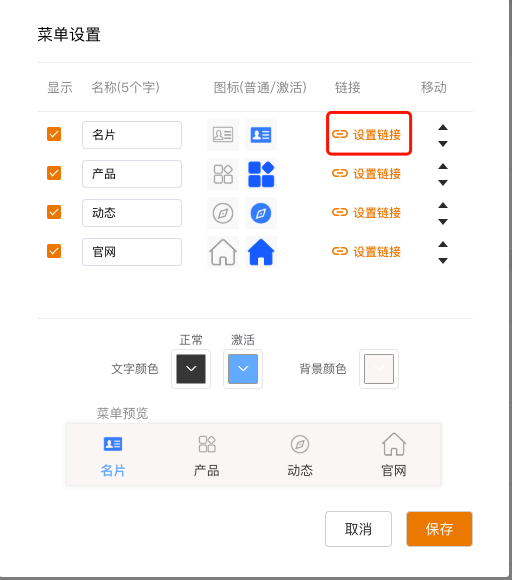The image size is (512, 580).
Task: Open the 正常 text color picker
Action: tap(191, 369)
